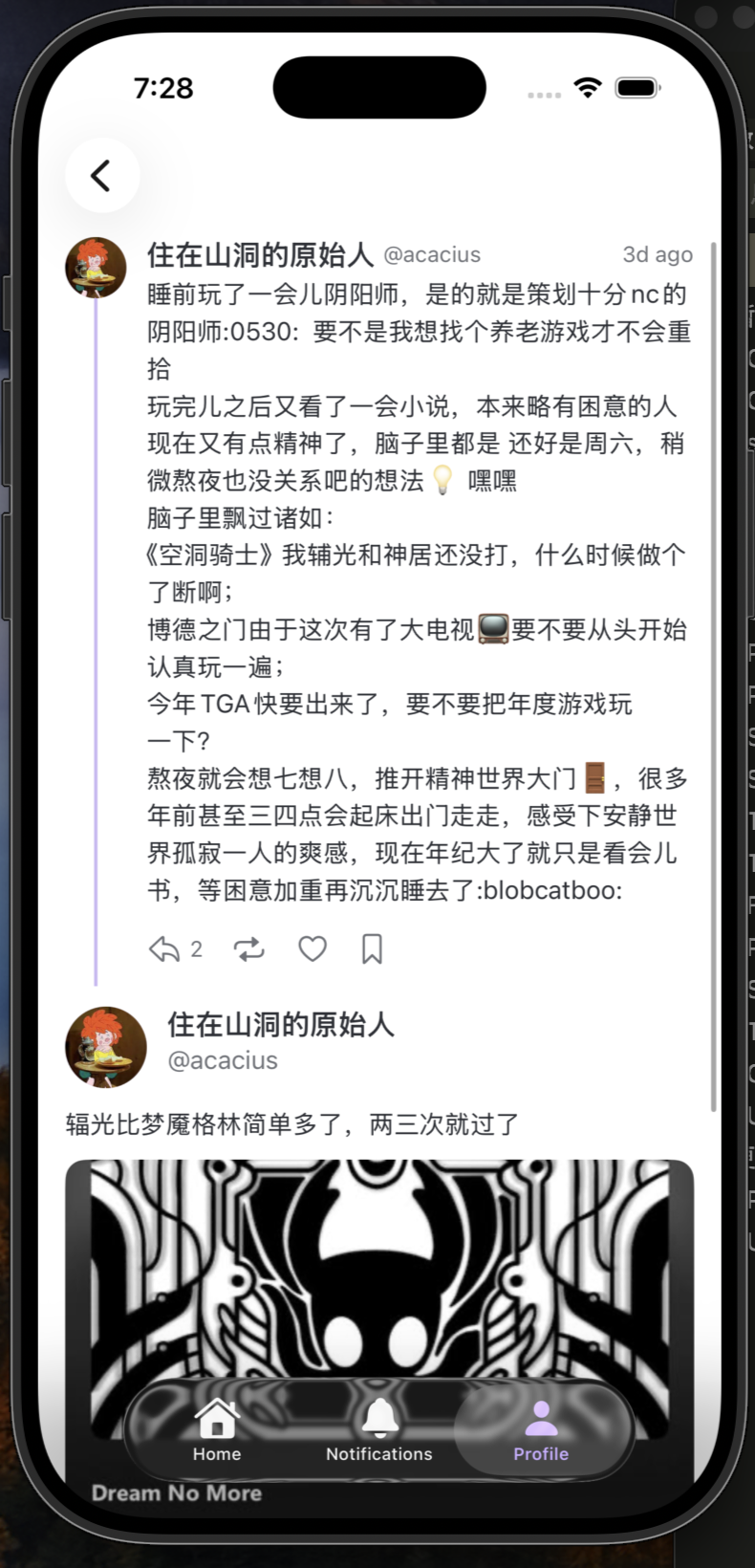The width and height of the screenshot is (755, 1568).
Task: Open profile avatar on the top post
Action: coord(96,268)
